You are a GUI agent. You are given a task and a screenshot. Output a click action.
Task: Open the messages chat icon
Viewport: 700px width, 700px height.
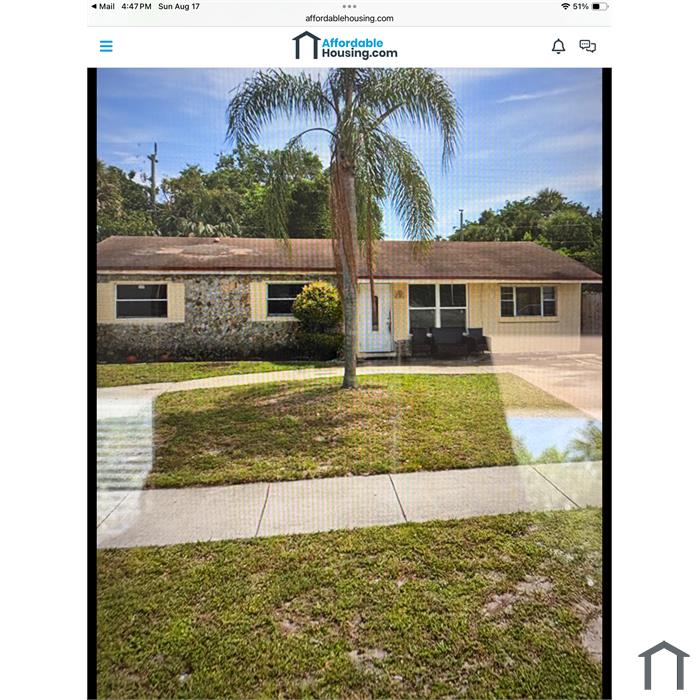[x=588, y=46]
